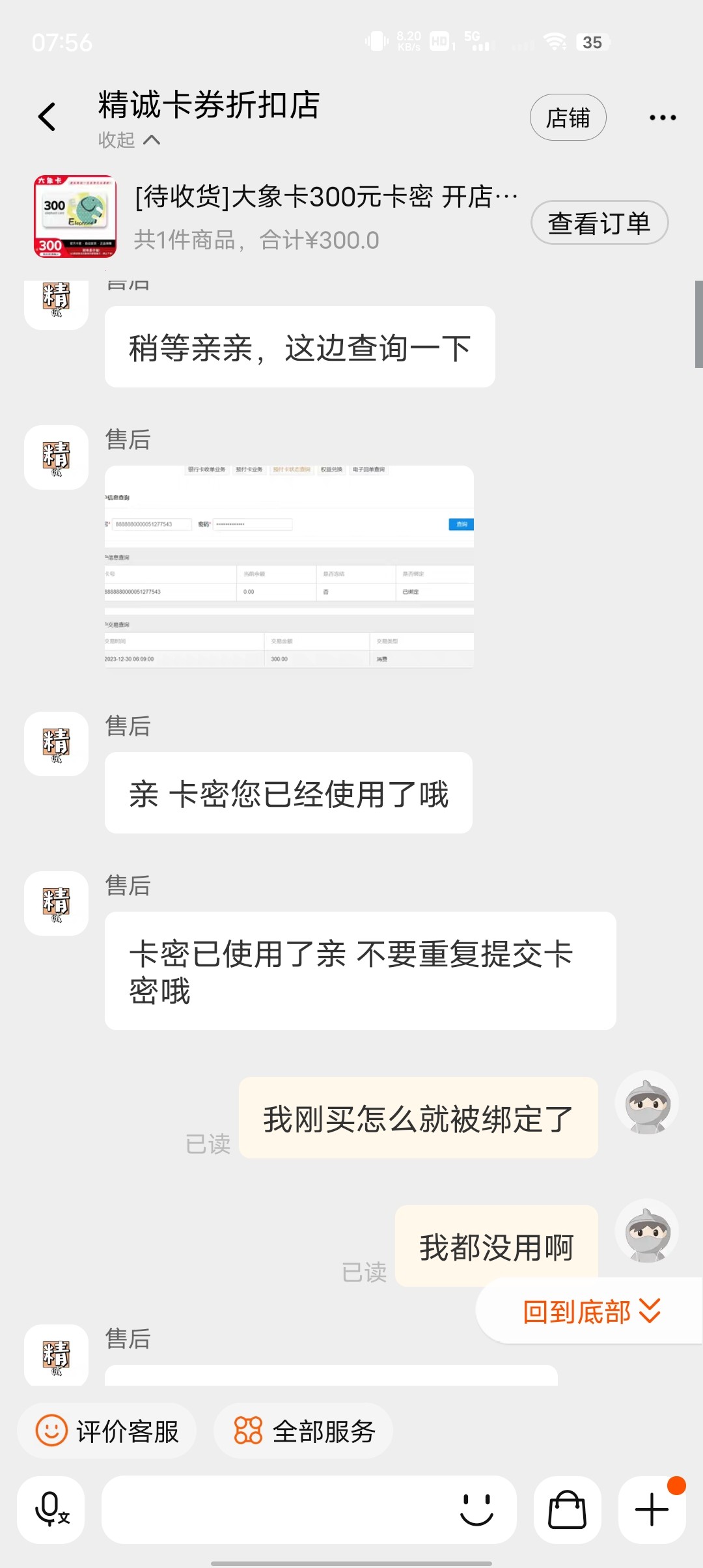Viewport: 703px width, 1568px height.
Task: Check the battery level indicator
Action: [593, 42]
